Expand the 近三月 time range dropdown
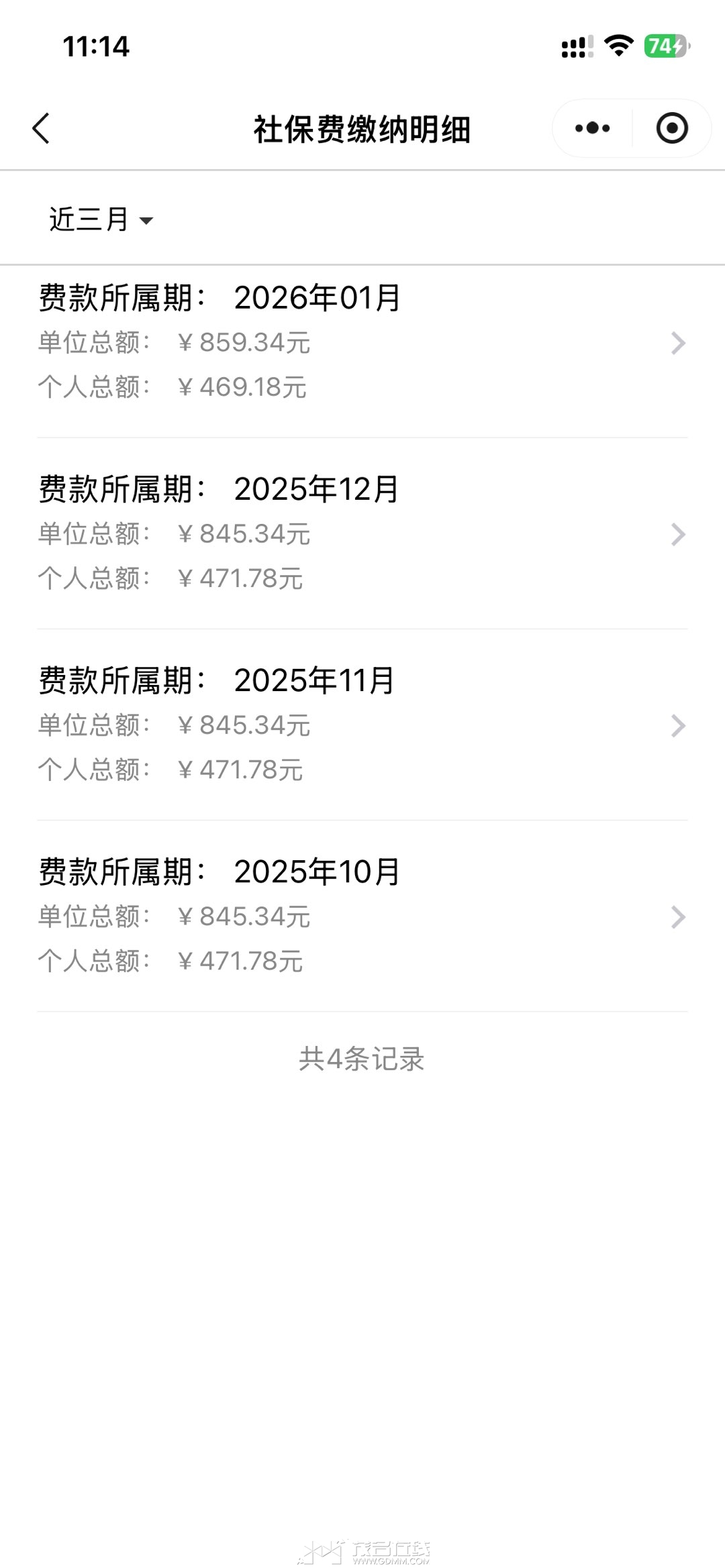 coord(101,219)
